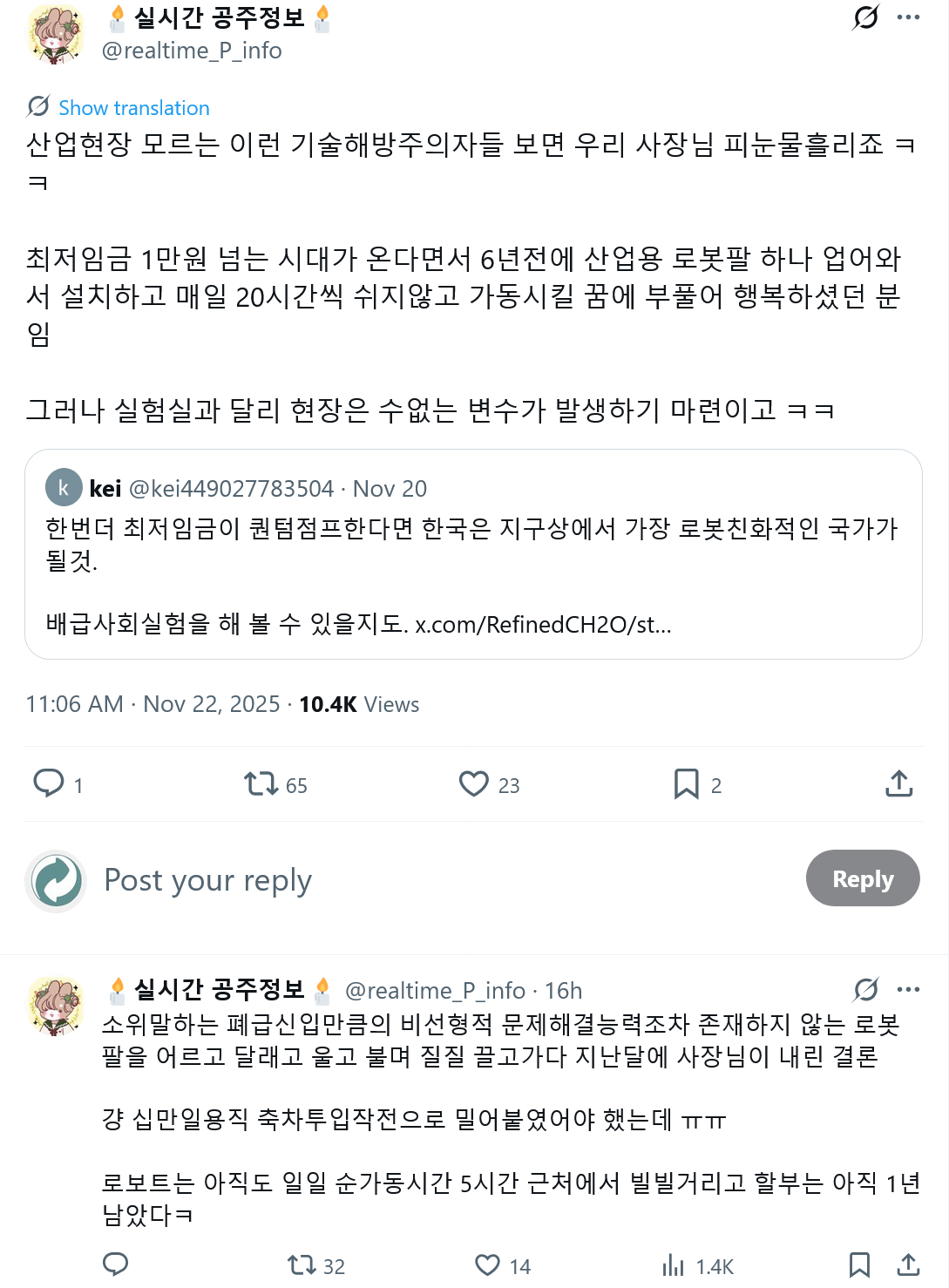Image resolution: width=949 pixels, height=1288 pixels.
Task: Show translation of the main post
Action: [x=133, y=108]
